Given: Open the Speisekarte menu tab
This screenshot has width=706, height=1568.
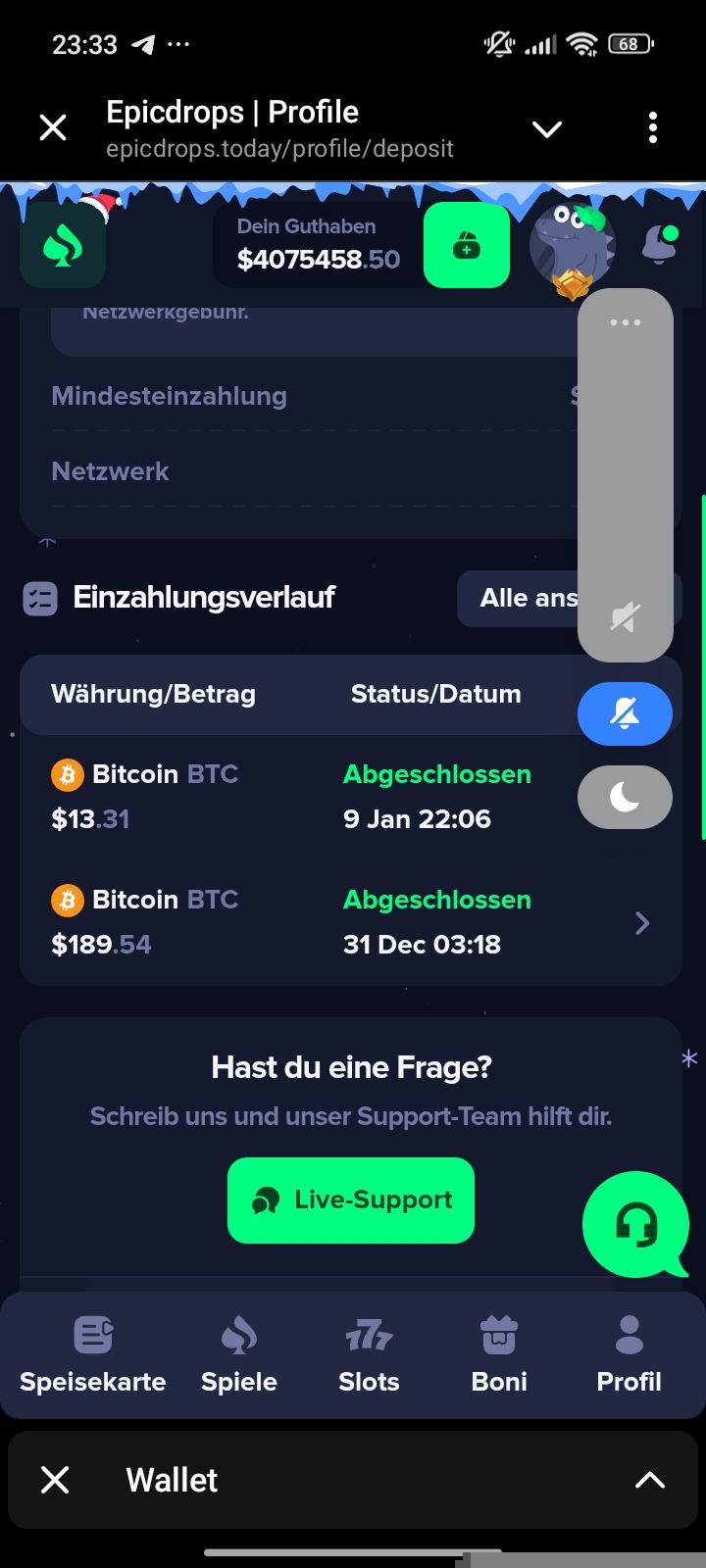Looking at the screenshot, I should (x=93, y=1354).
